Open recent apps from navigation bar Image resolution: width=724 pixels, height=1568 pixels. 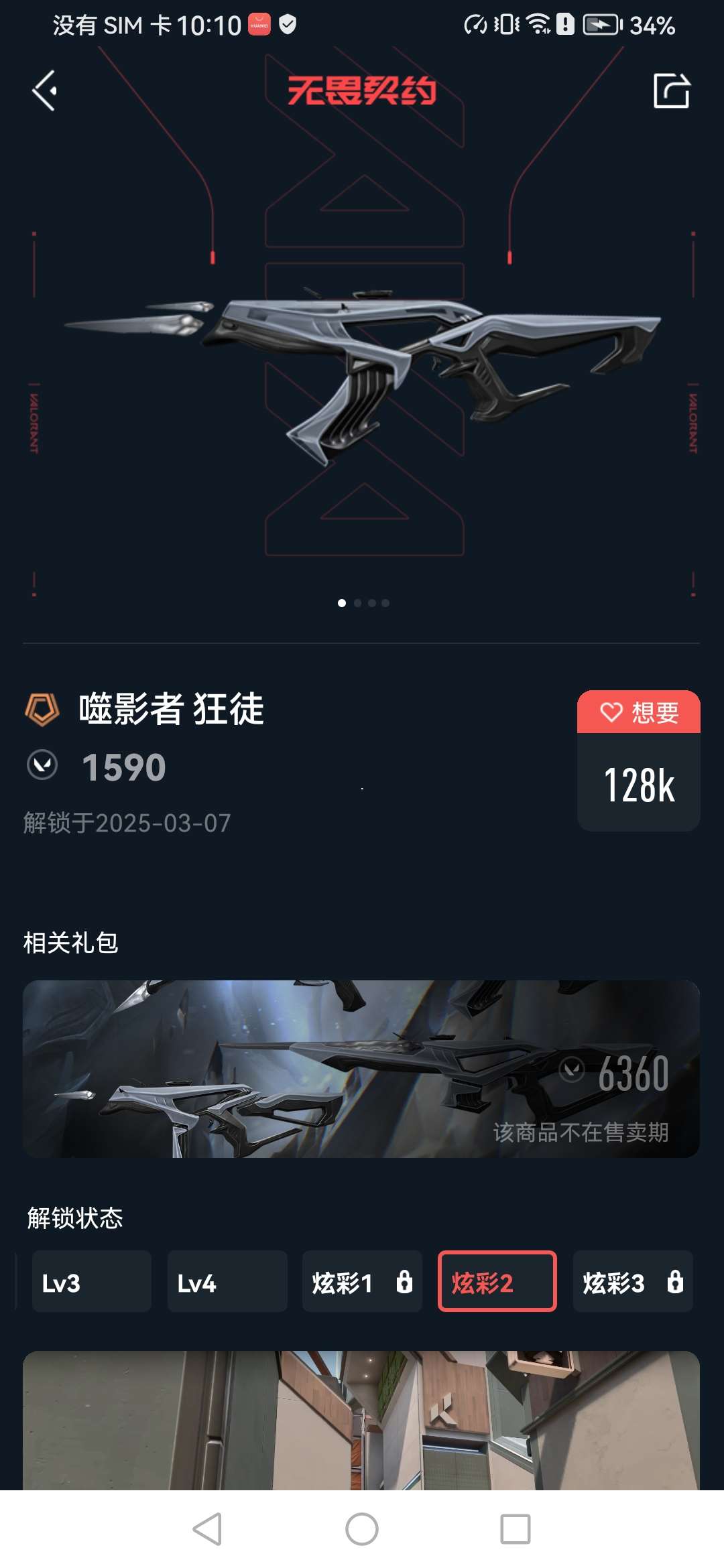tap(516, 1529)
